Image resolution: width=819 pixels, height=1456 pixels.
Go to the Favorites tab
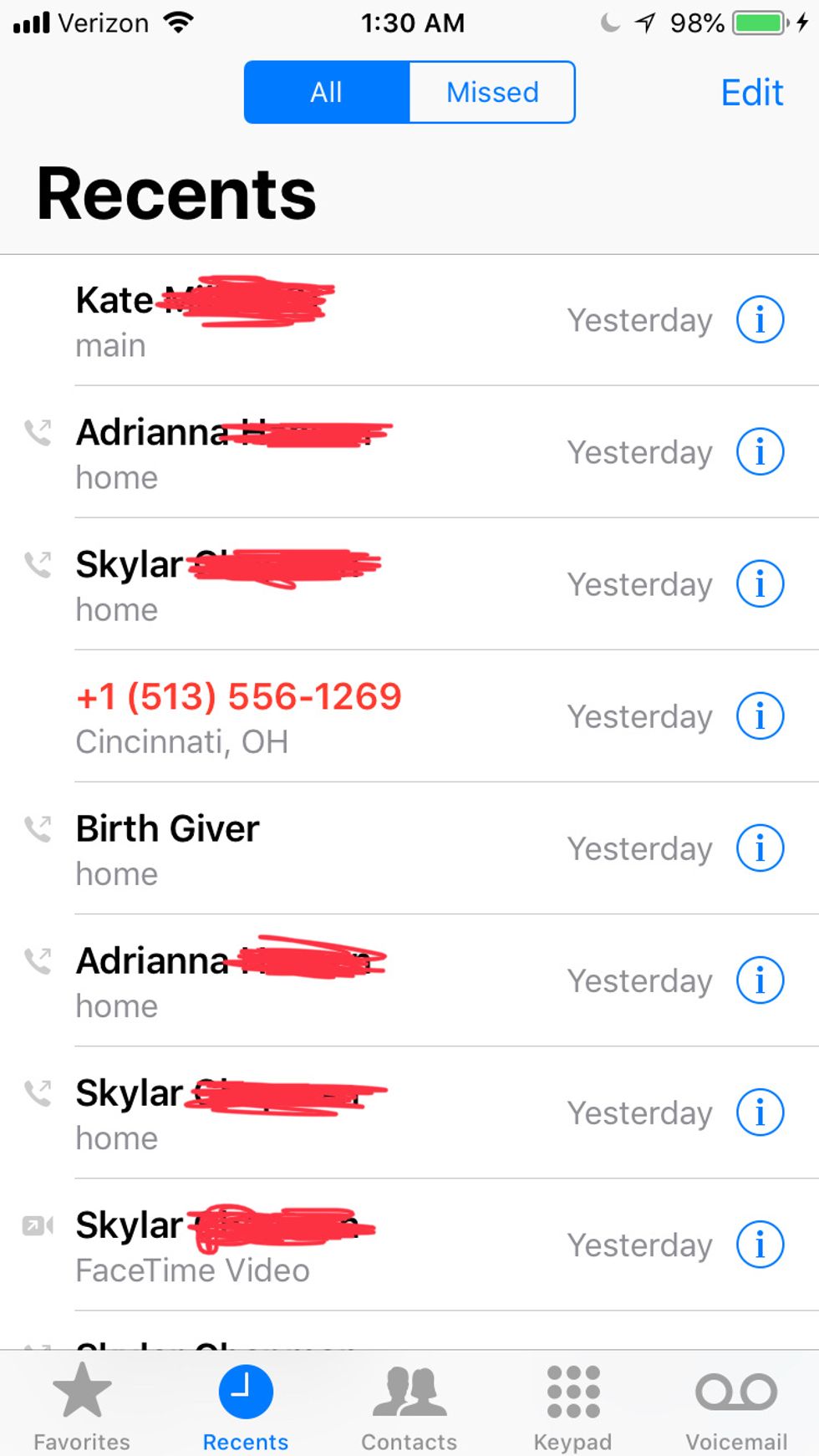[x=82, y=1406]
